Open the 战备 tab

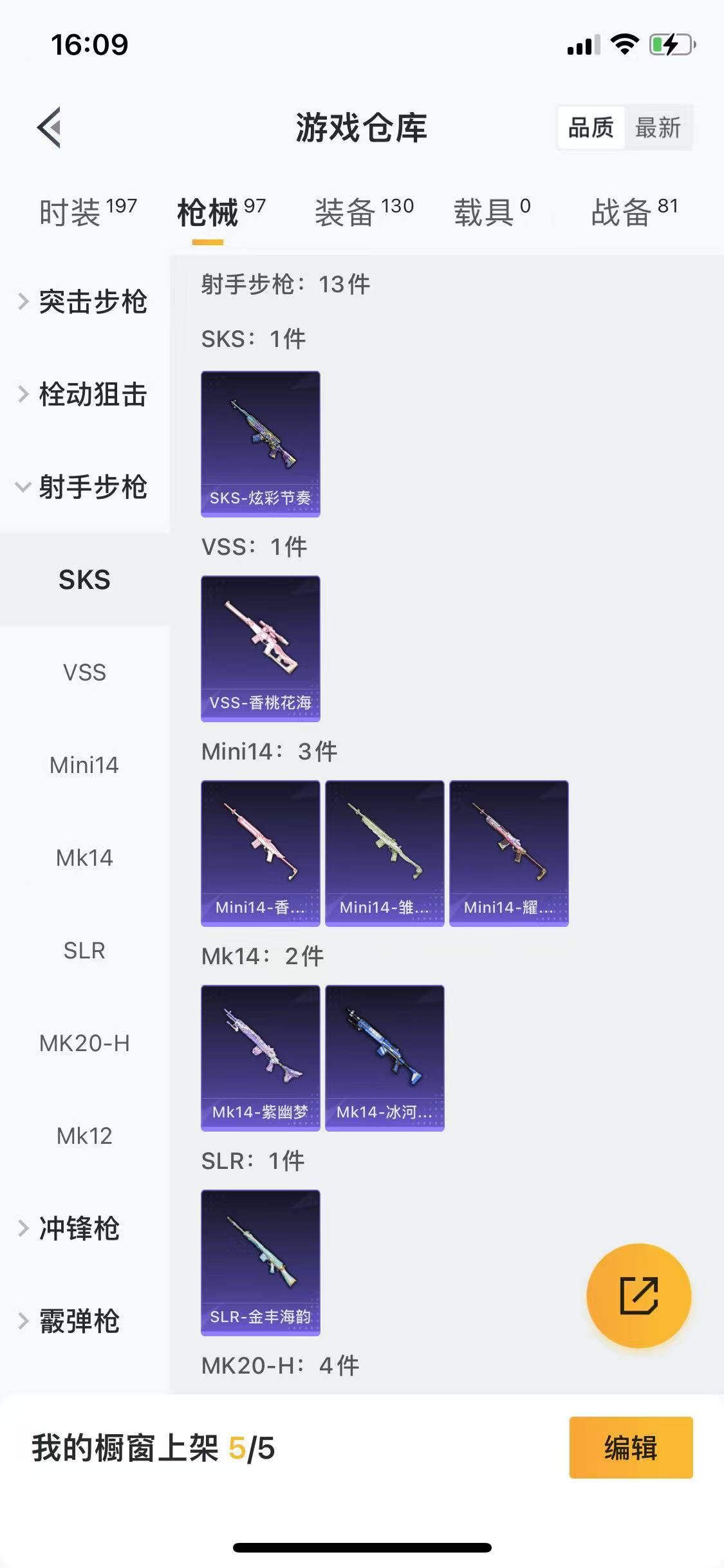click(x=634, y=212)
